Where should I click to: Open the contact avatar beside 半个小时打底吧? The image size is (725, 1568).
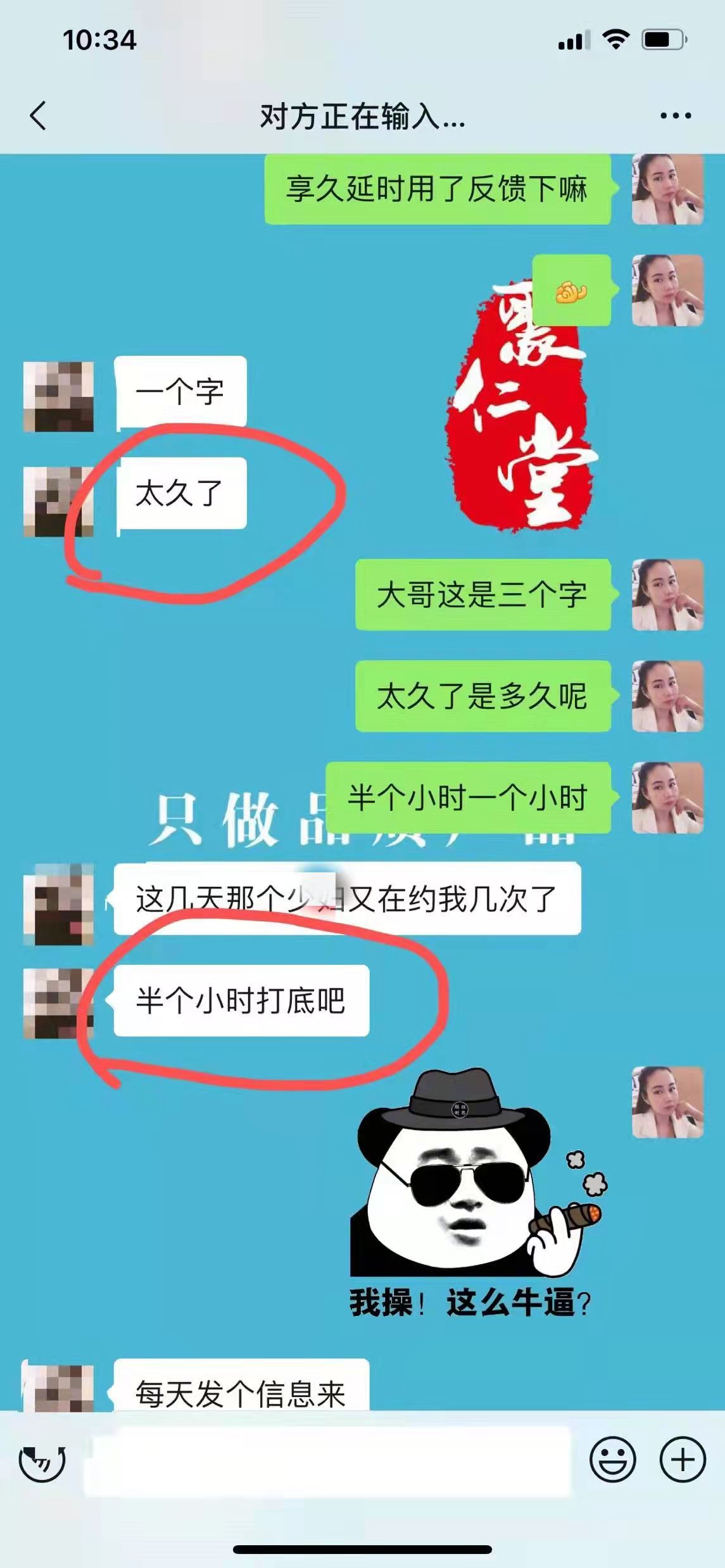click(58, 1003)
